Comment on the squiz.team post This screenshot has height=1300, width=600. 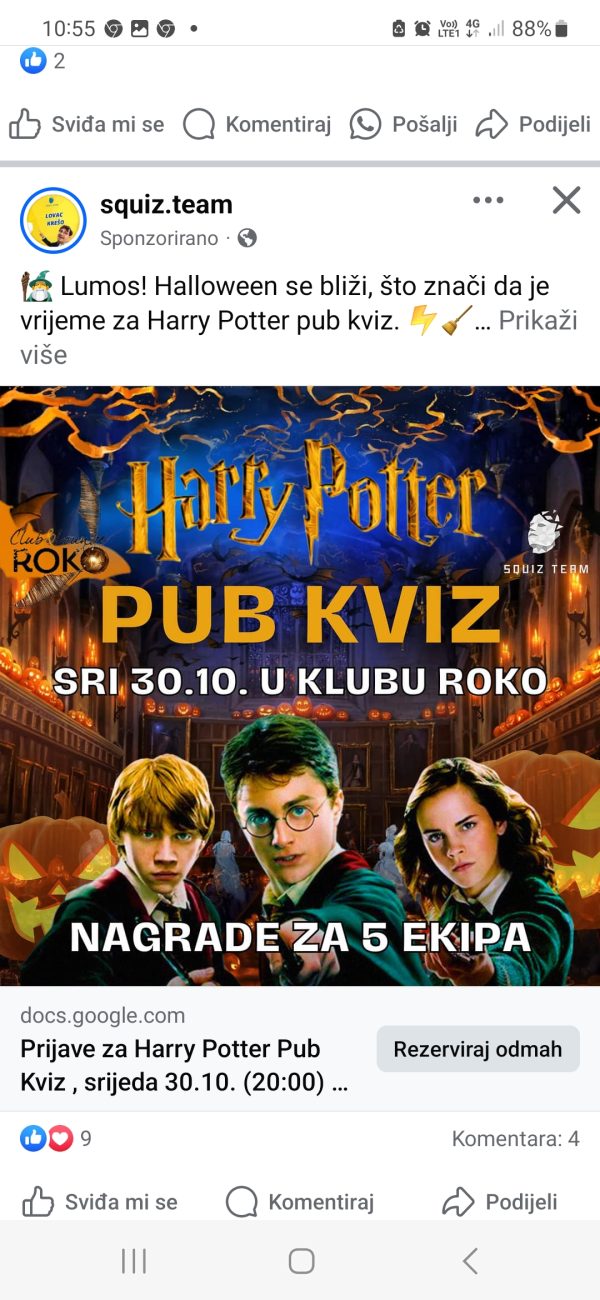point(300,1202)
